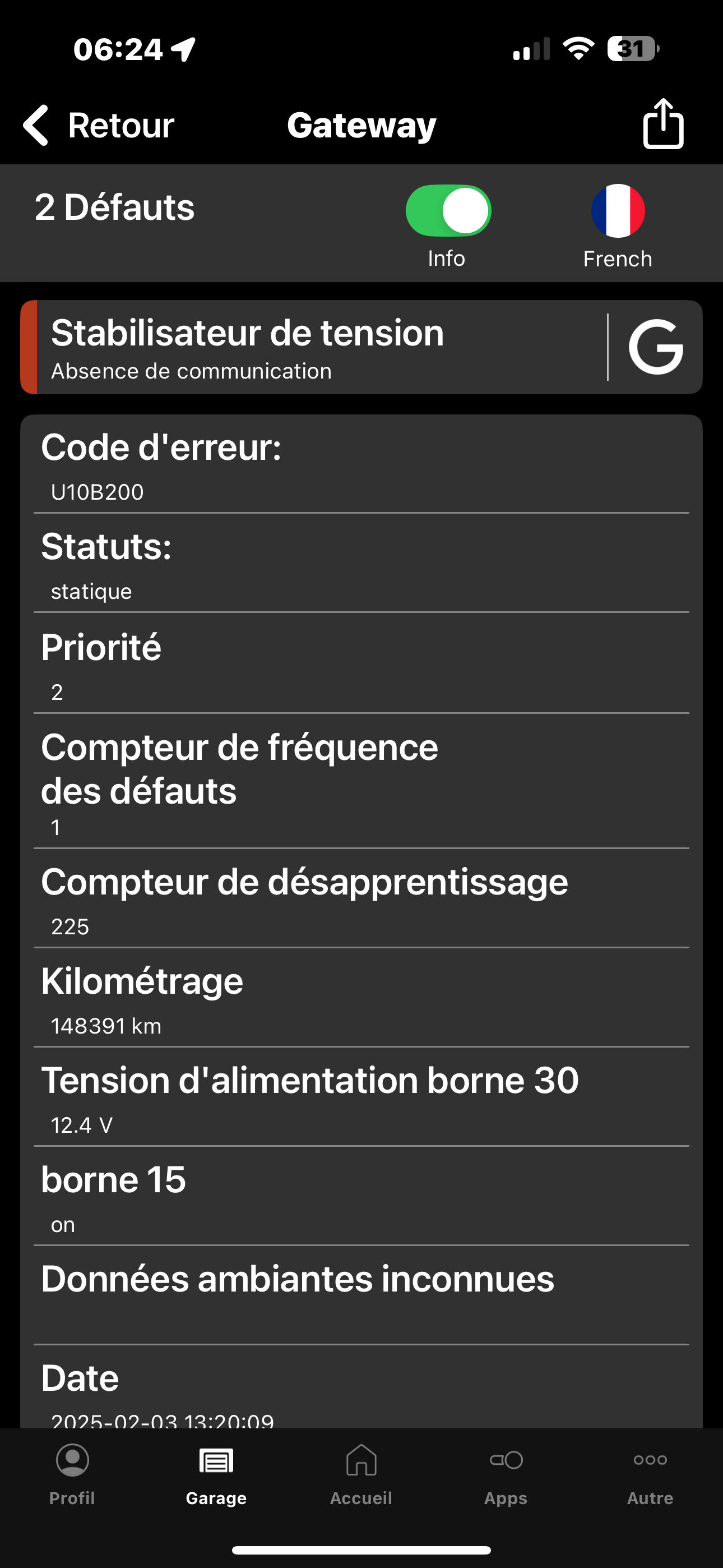Go to the Accueil tab
The width and height of the screenshot is (723, 1568).
pyautogui.click(x=361, y=1474)
